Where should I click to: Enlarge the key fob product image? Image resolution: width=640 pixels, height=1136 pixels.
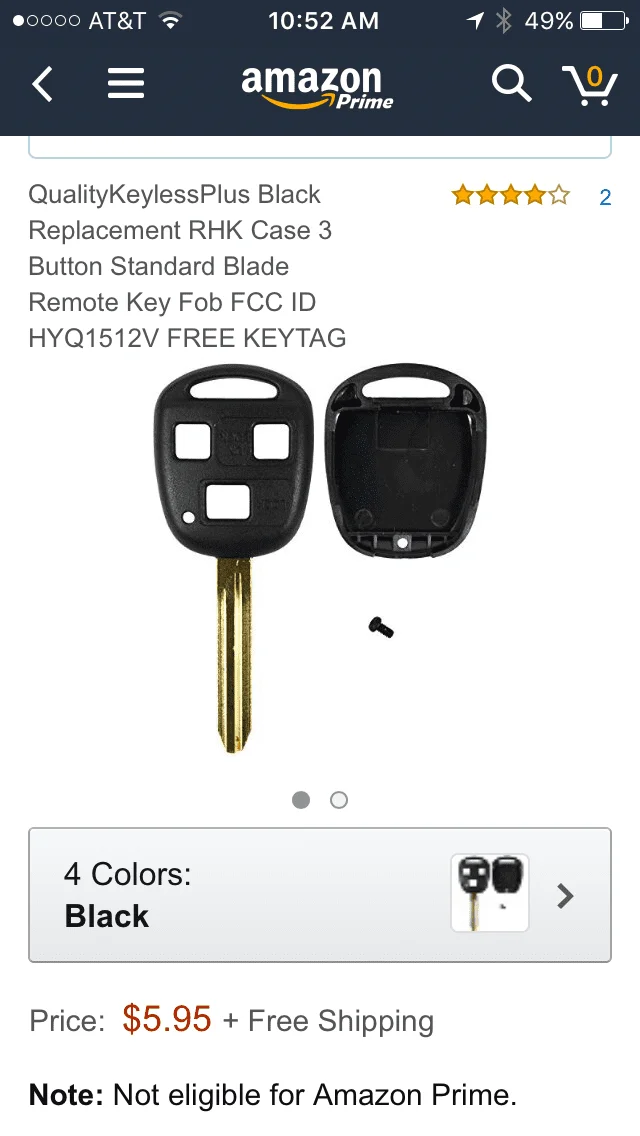(x=320, y=560)
